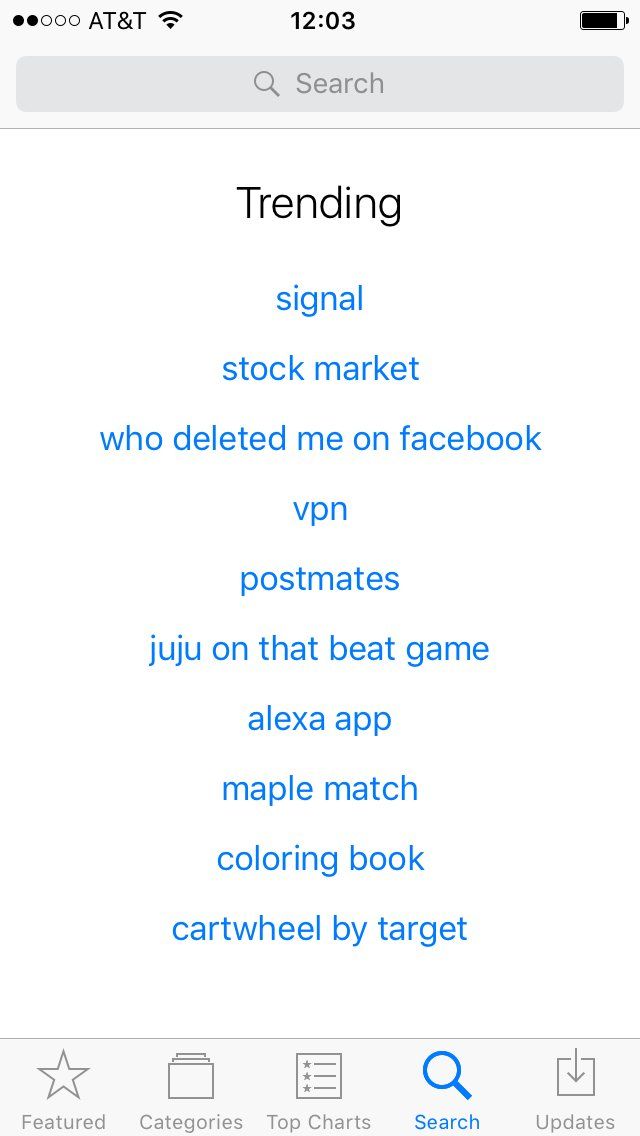Switch to the Updates tab

575,1090
